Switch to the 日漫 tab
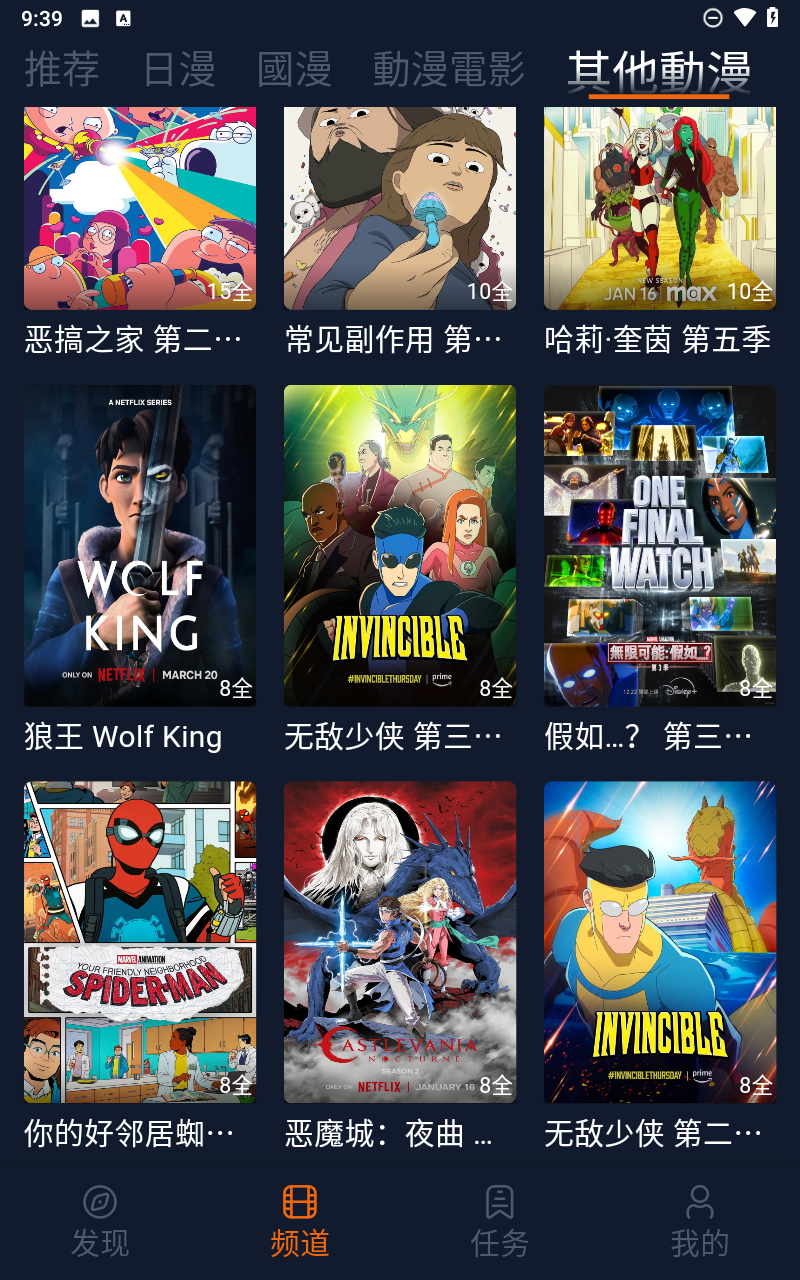800x1280 pixels. tap(179, 69)
